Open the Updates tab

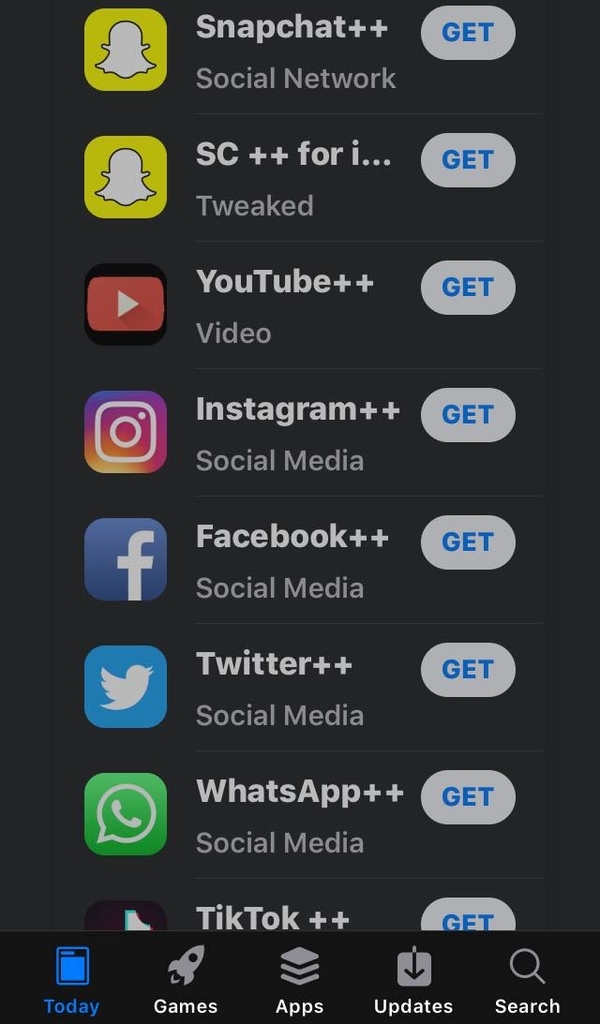(413, 980)
